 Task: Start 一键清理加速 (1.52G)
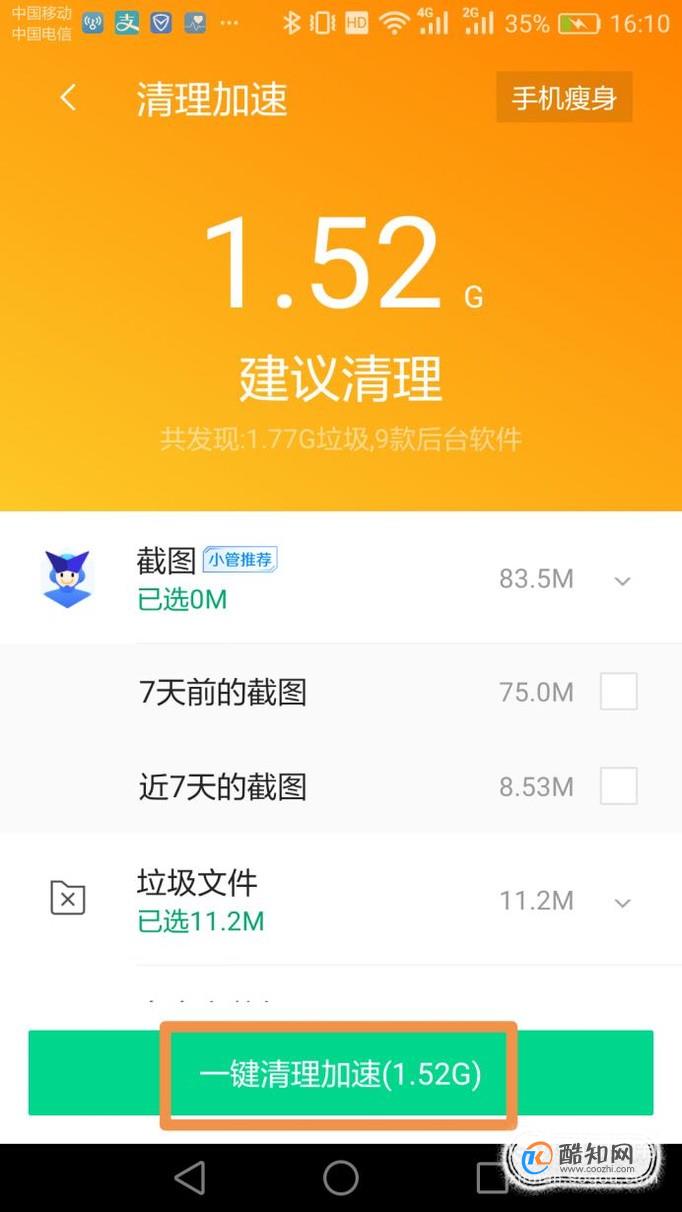pyautogui.click(x=340, y=1073)
